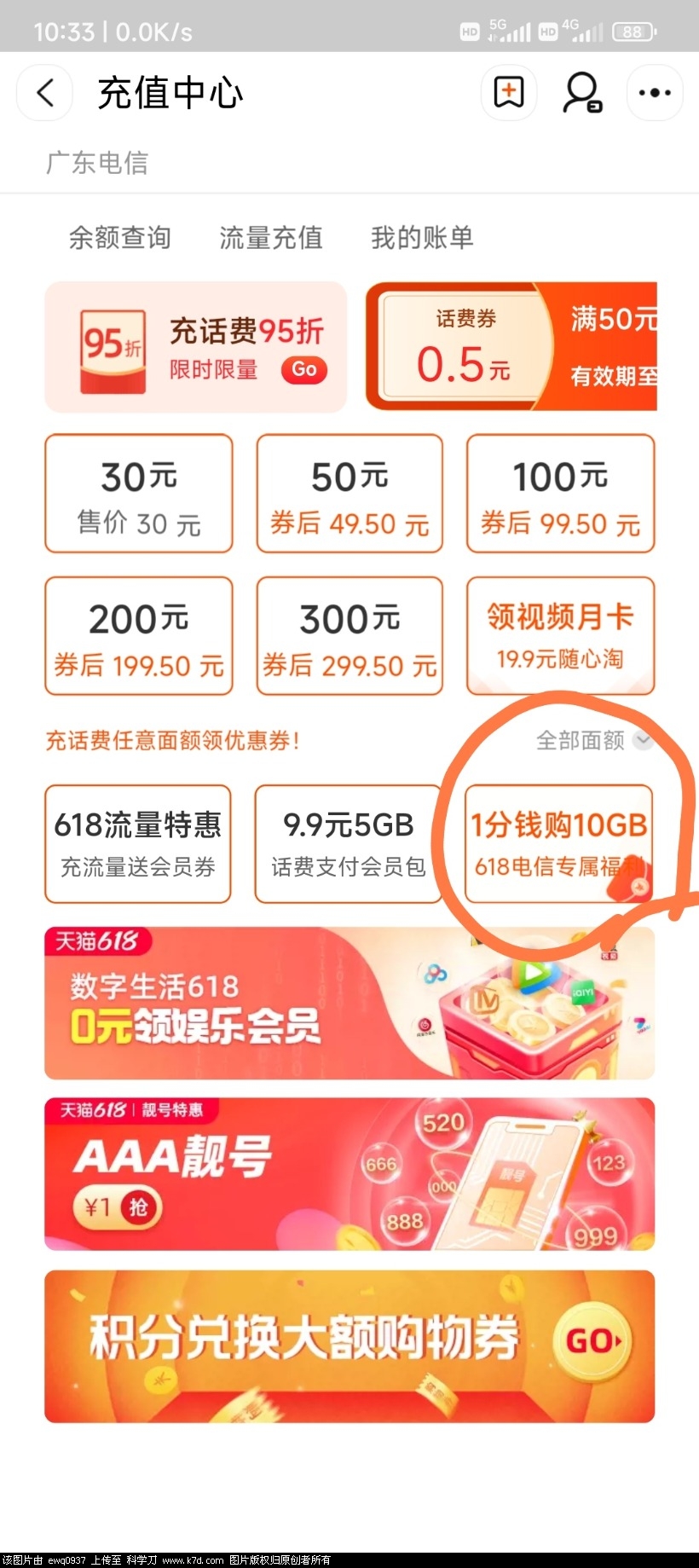
Task: Select the 9.9元5GB data pack
Action: [x=348, y=843]
